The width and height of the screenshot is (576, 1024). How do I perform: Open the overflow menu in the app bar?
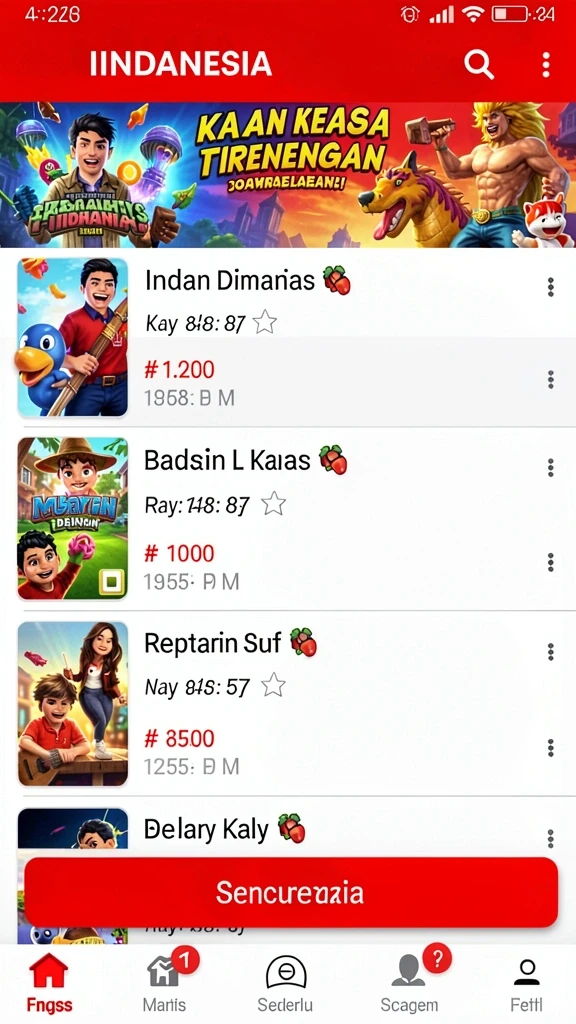point(546,65)
